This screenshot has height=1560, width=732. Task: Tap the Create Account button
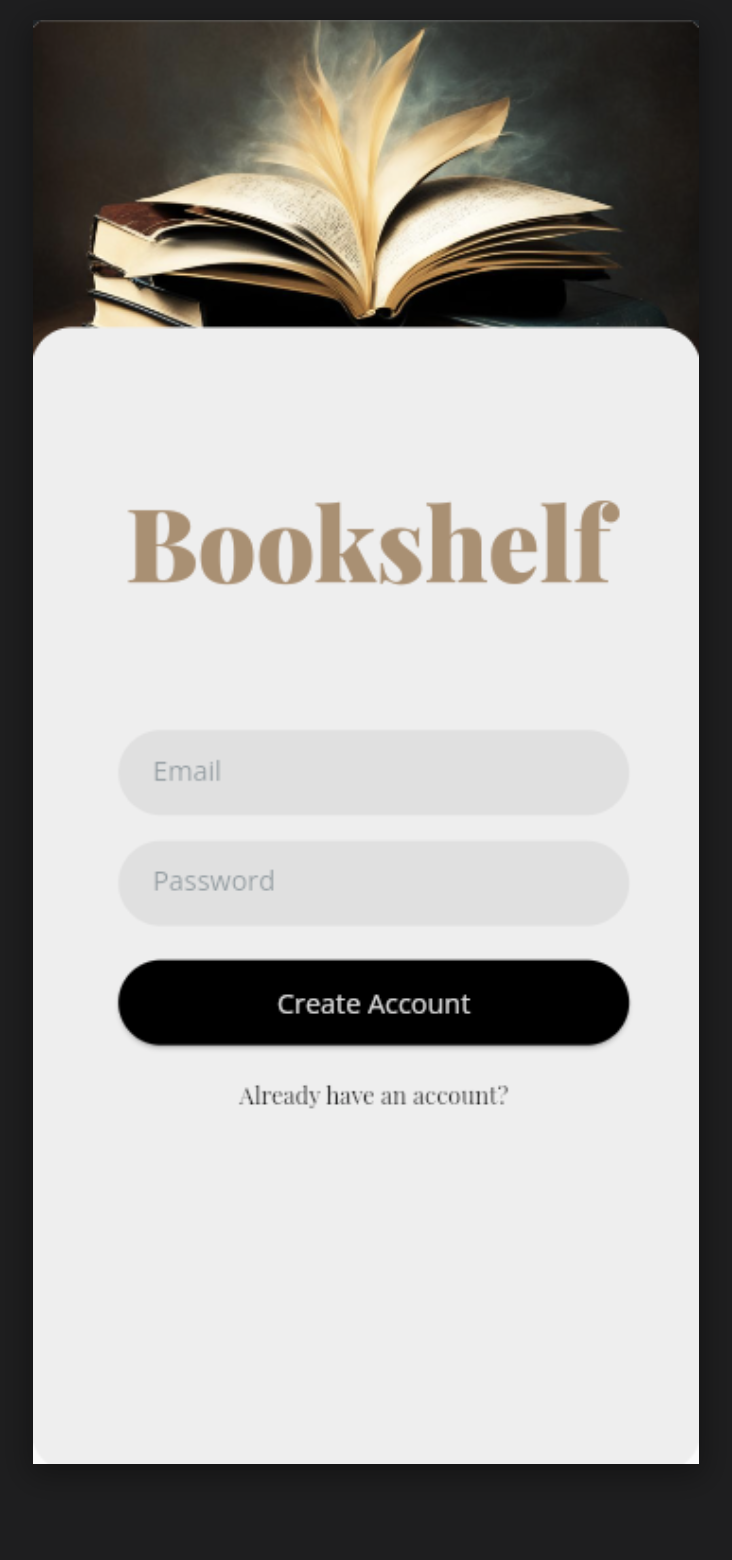pos(373,1003)
